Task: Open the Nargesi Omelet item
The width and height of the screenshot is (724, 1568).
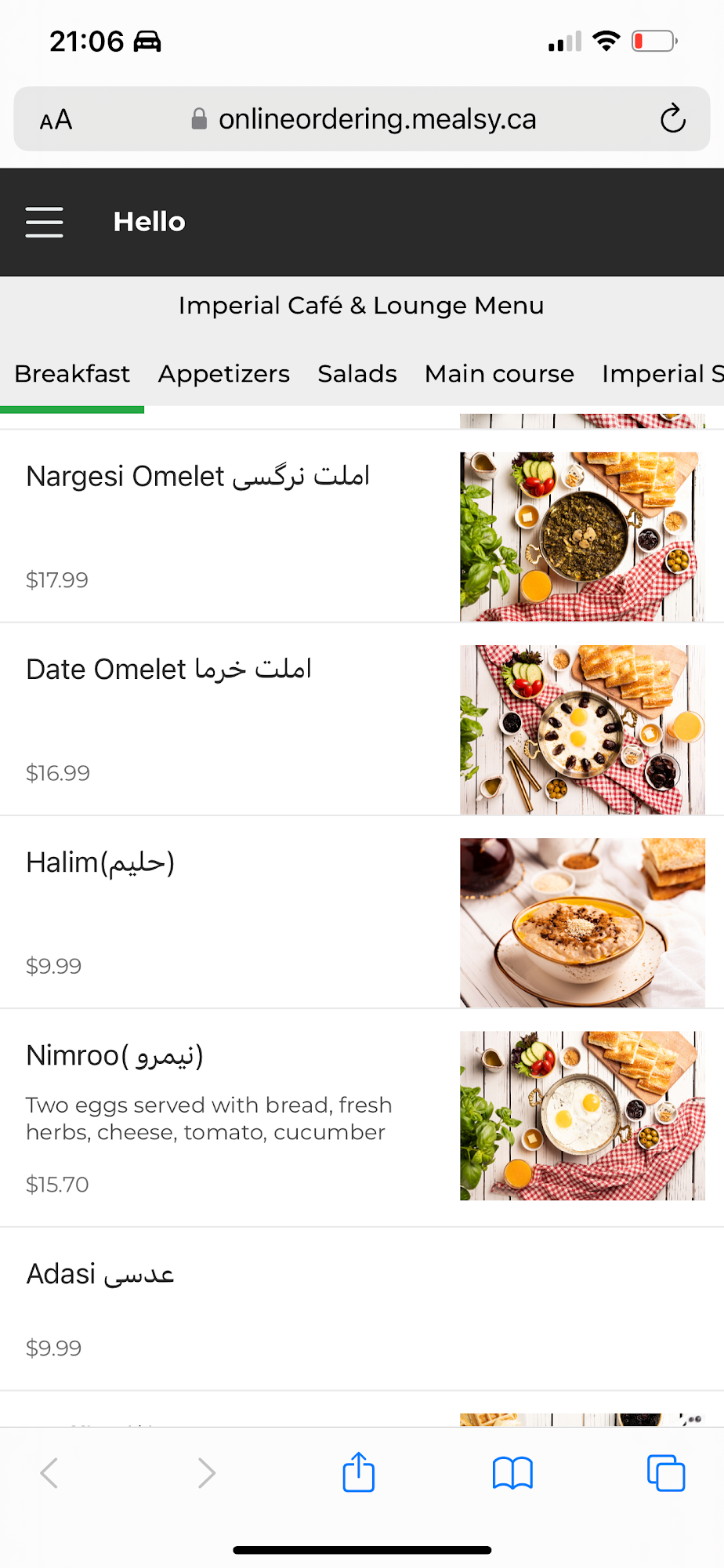Action: (197, 477)
